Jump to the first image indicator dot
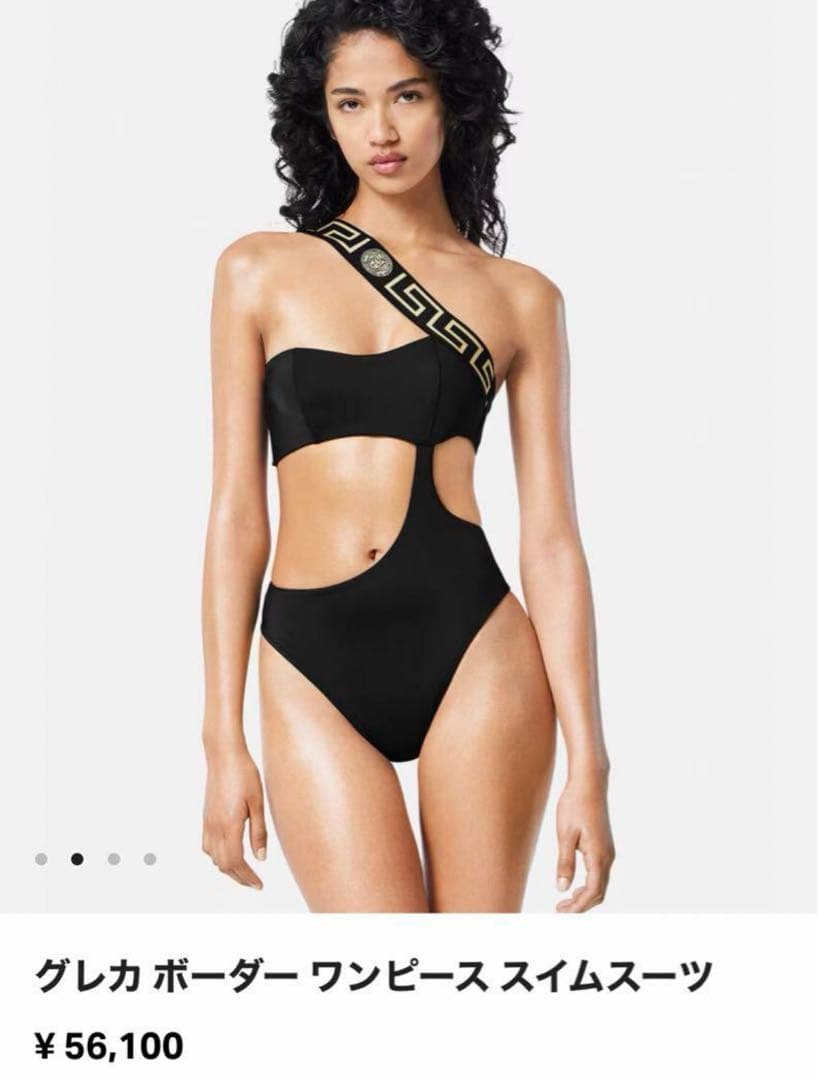Screen dimensions: 818x1080 (x=41, y=858)
